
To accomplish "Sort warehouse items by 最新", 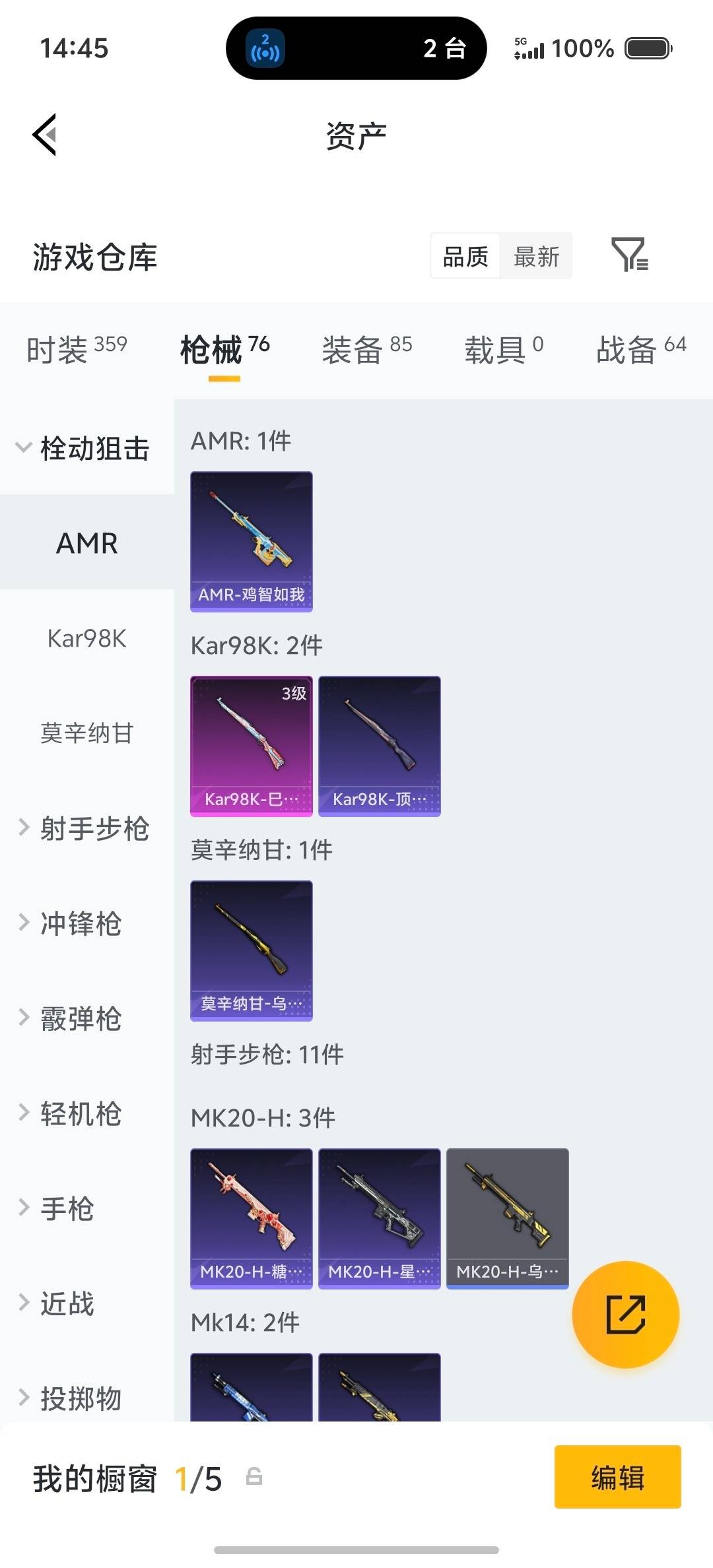I will coord(537,256).
